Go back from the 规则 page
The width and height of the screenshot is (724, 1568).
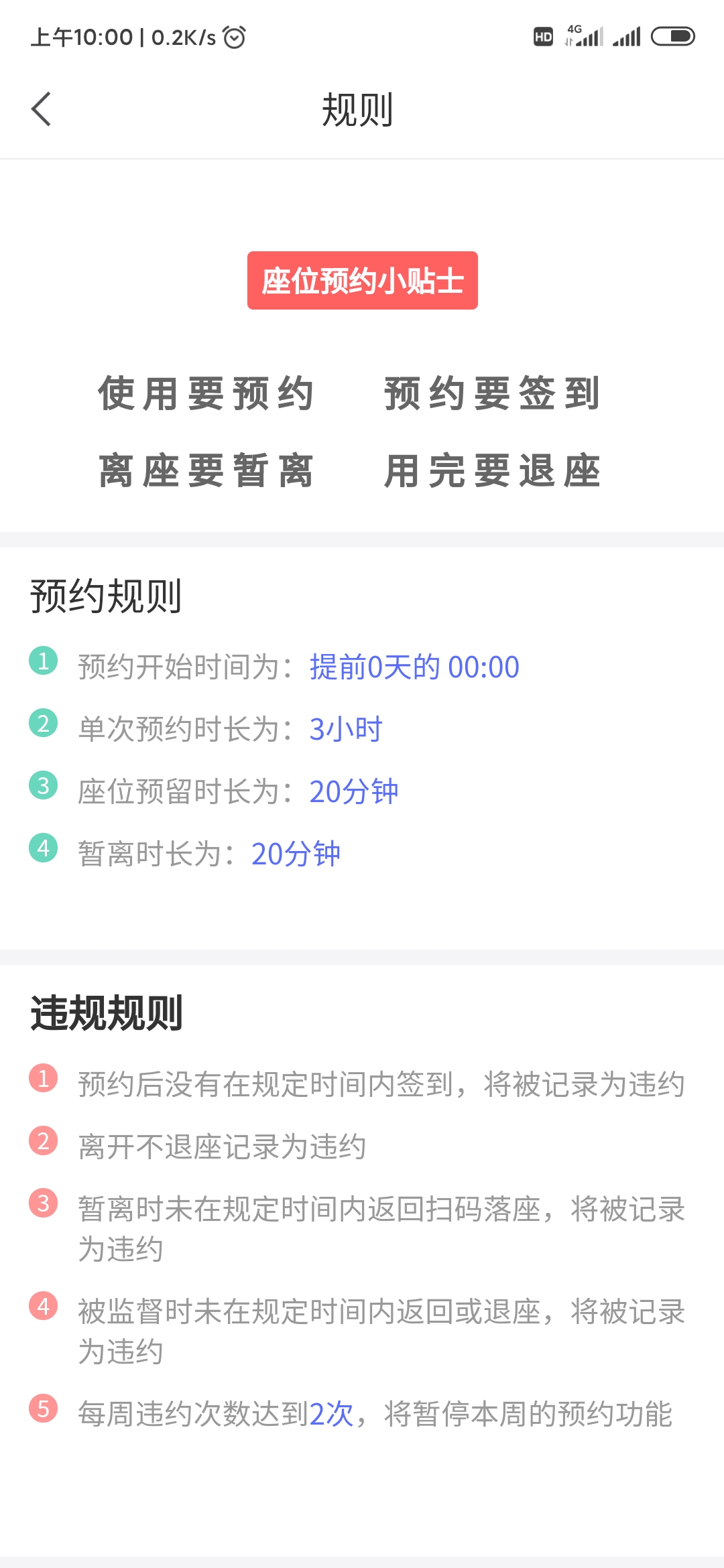[x=41, y=109]
